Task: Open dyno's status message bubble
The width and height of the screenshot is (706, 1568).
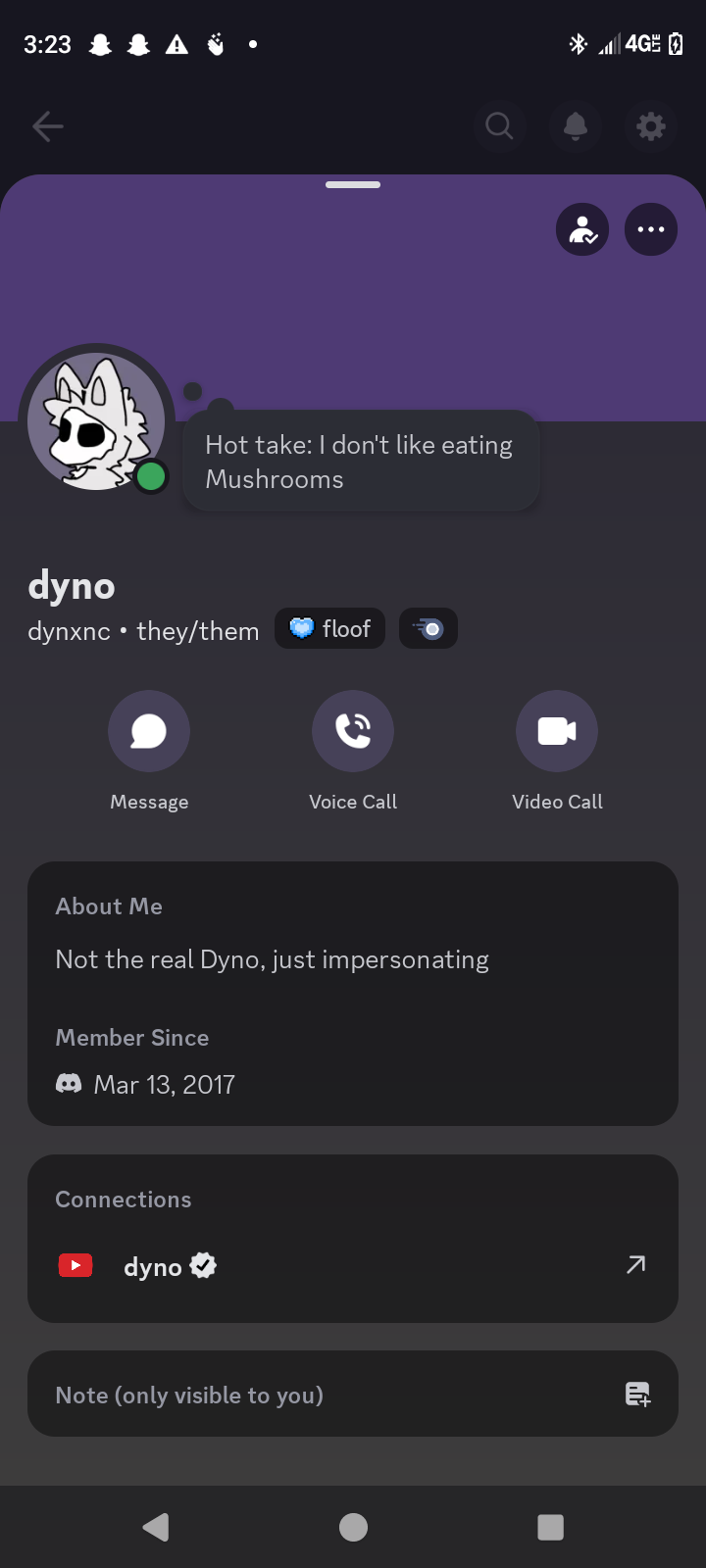Action: (360, 461)
